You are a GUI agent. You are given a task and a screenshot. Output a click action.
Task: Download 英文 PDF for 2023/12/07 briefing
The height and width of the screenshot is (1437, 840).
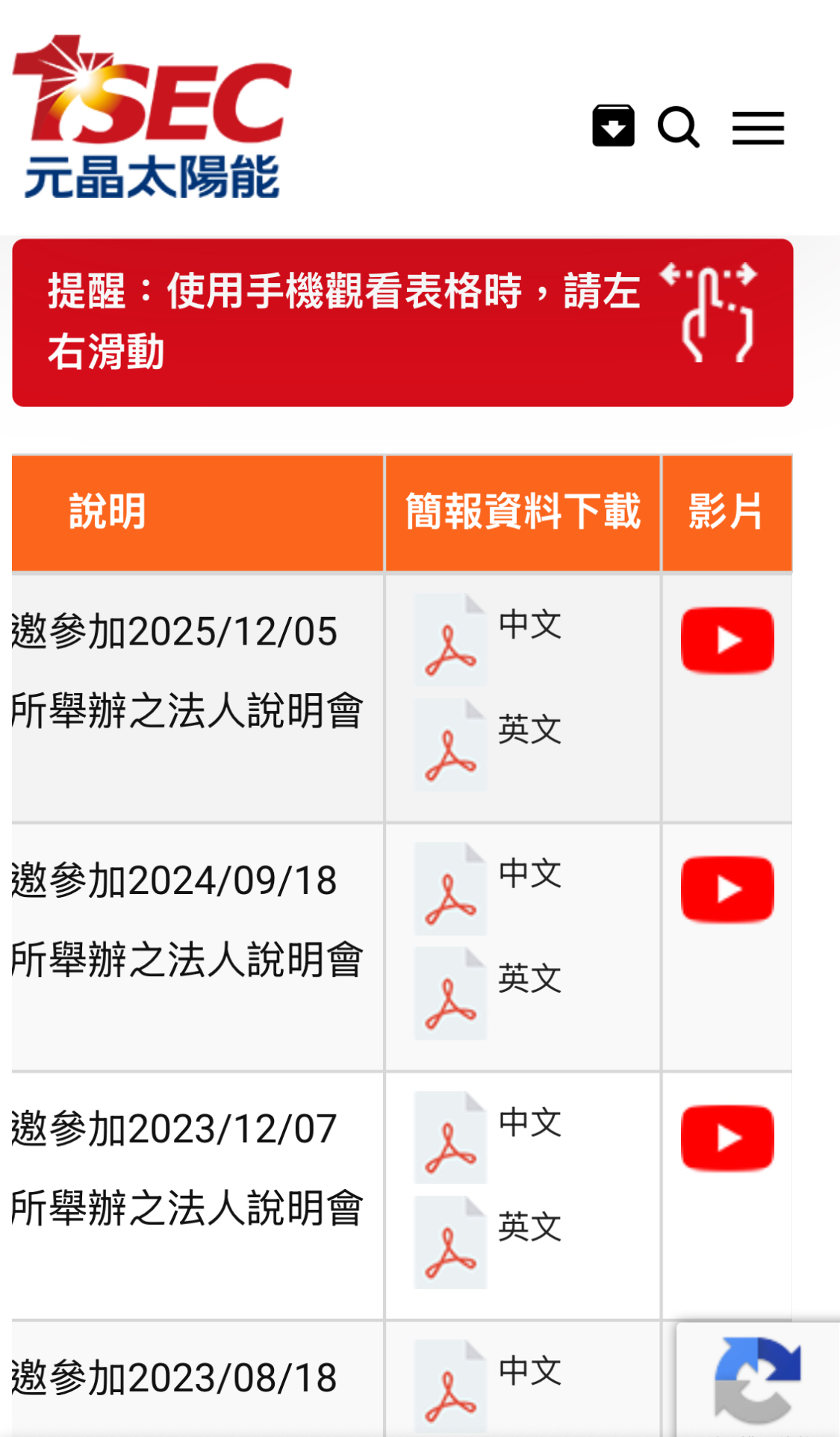click(x=450, y=1243)
